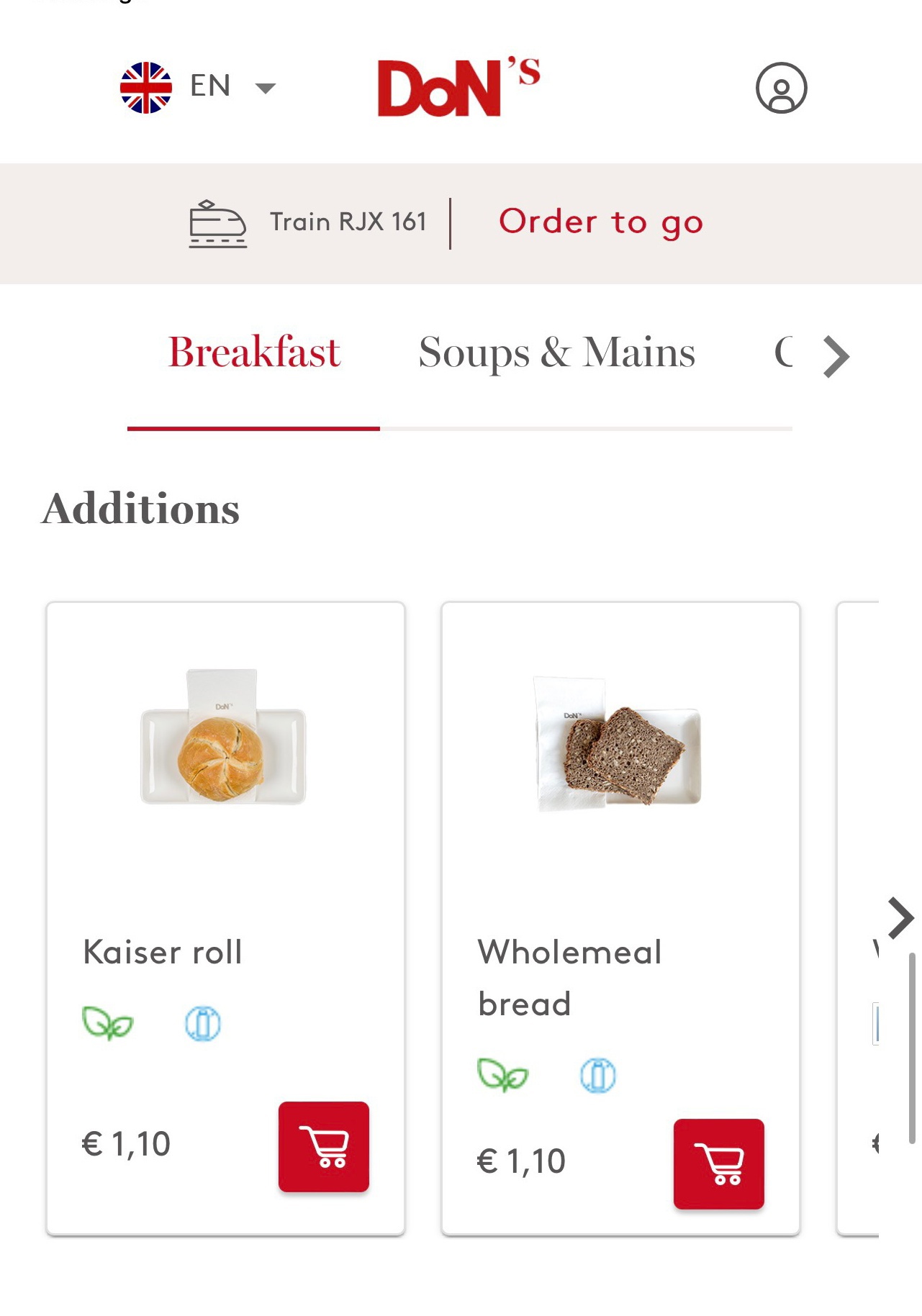Select the Breakfast tab
The width and height of the screenshot is (922, 1316).
click(253, 353)
